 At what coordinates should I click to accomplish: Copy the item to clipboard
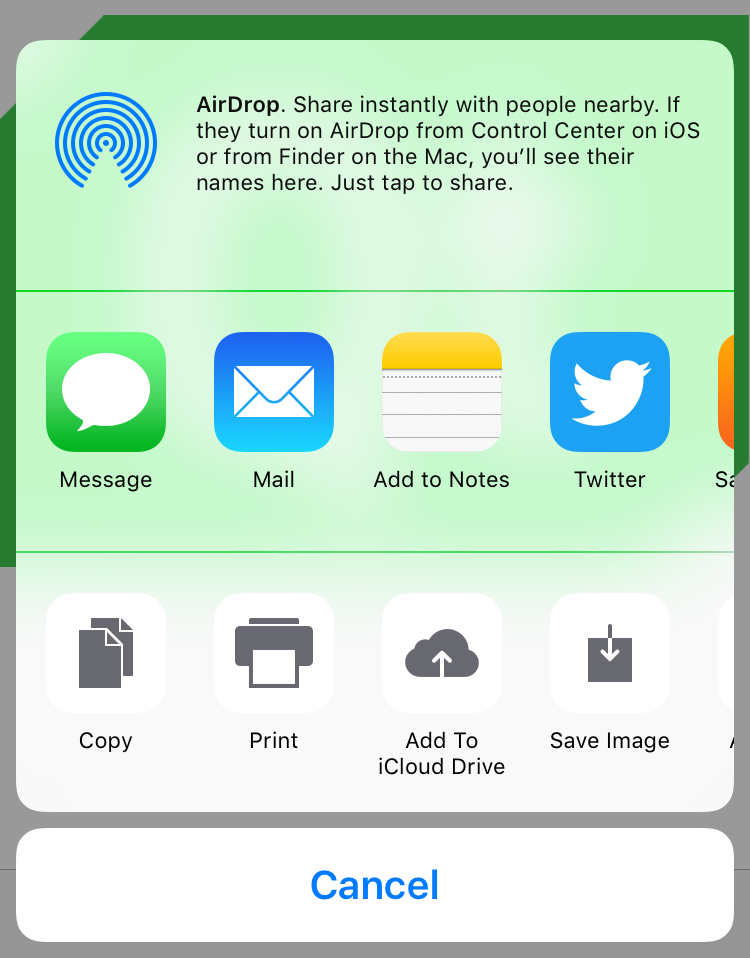click(106, 653)
